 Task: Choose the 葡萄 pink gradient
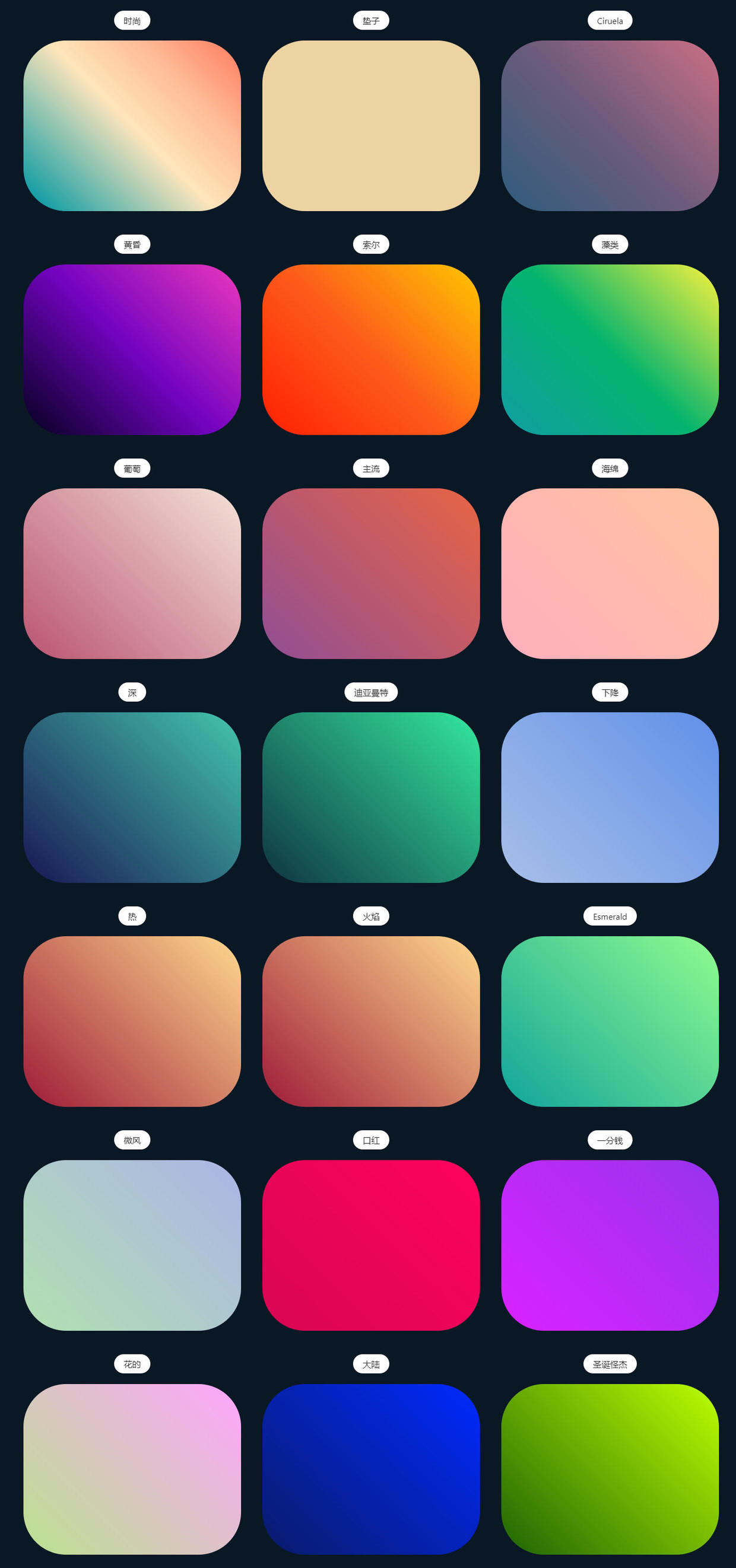pyautogui.click(x=132, y=574)
